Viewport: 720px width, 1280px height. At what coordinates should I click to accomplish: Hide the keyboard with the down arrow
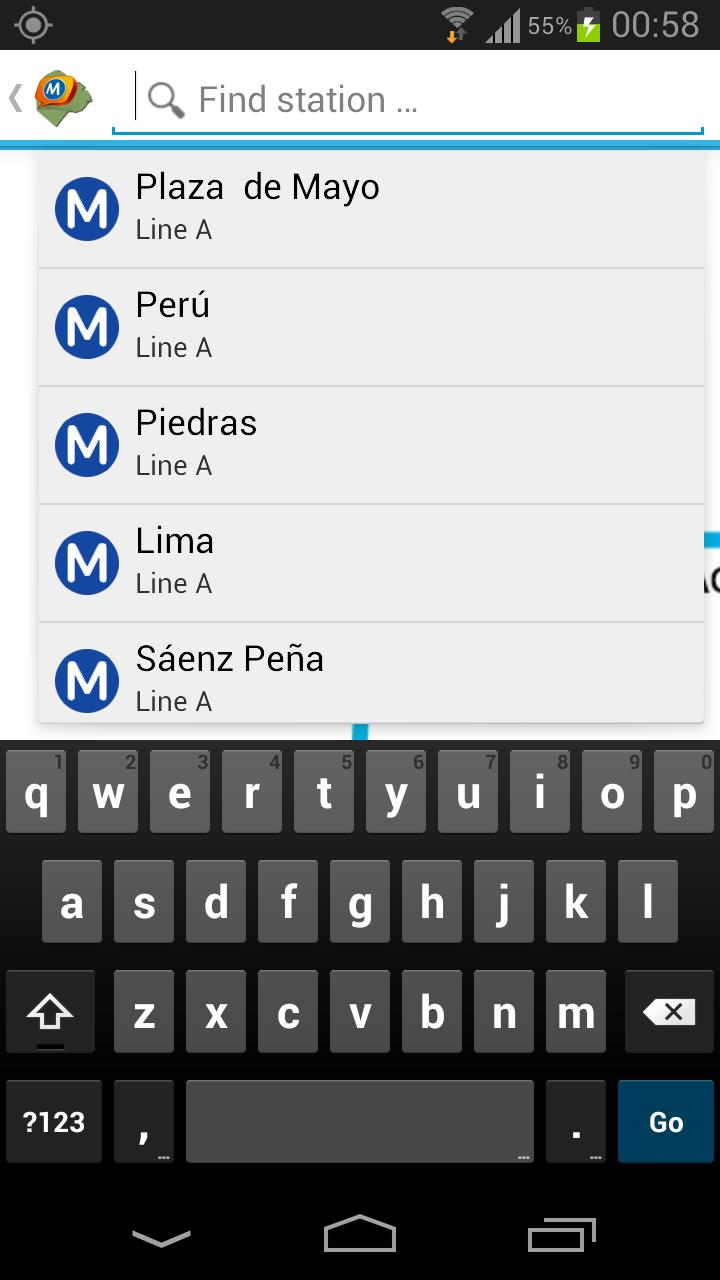tap(161, 1238)
